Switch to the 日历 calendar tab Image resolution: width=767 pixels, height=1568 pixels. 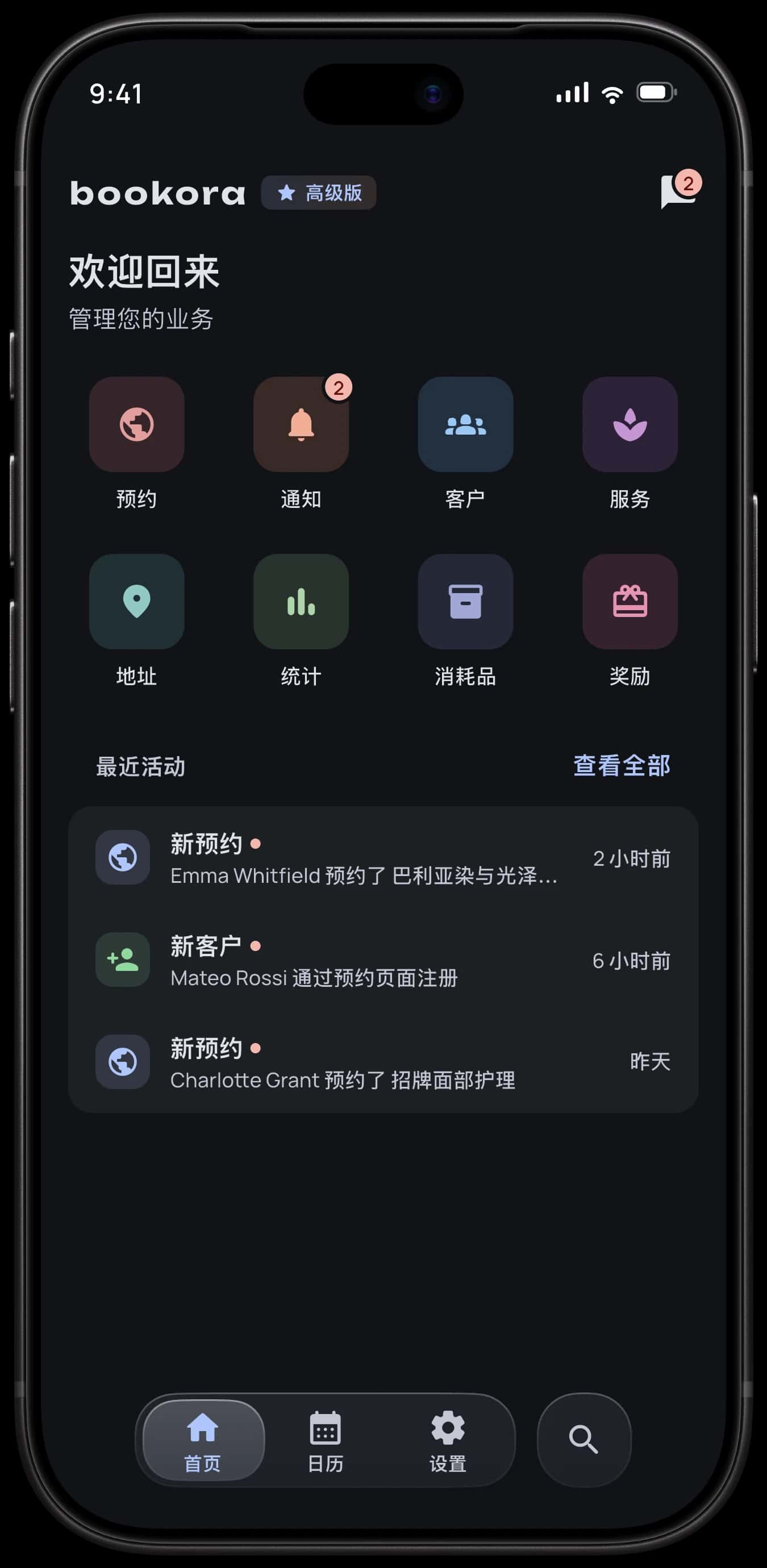tap(326, 1440)
